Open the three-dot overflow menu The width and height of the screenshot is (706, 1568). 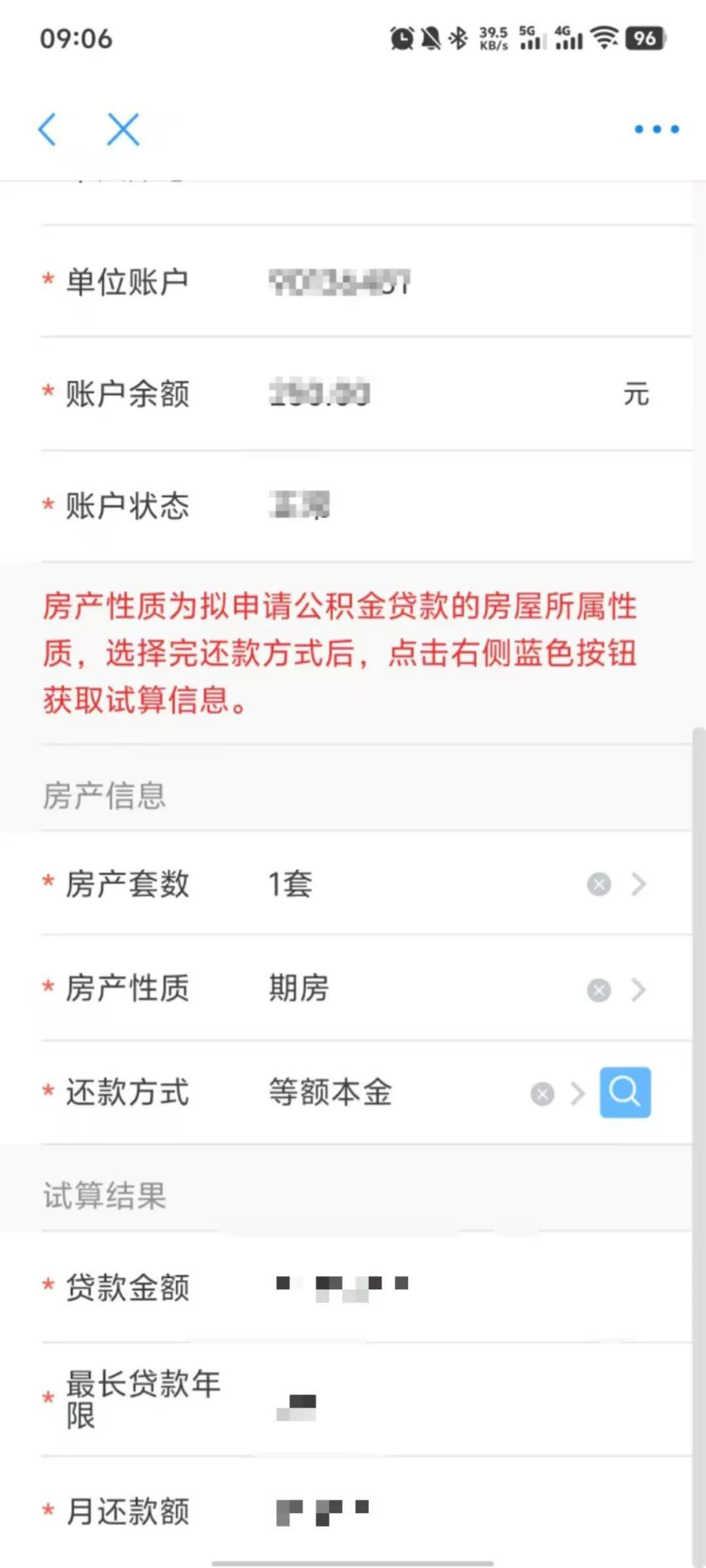(657, 129)
